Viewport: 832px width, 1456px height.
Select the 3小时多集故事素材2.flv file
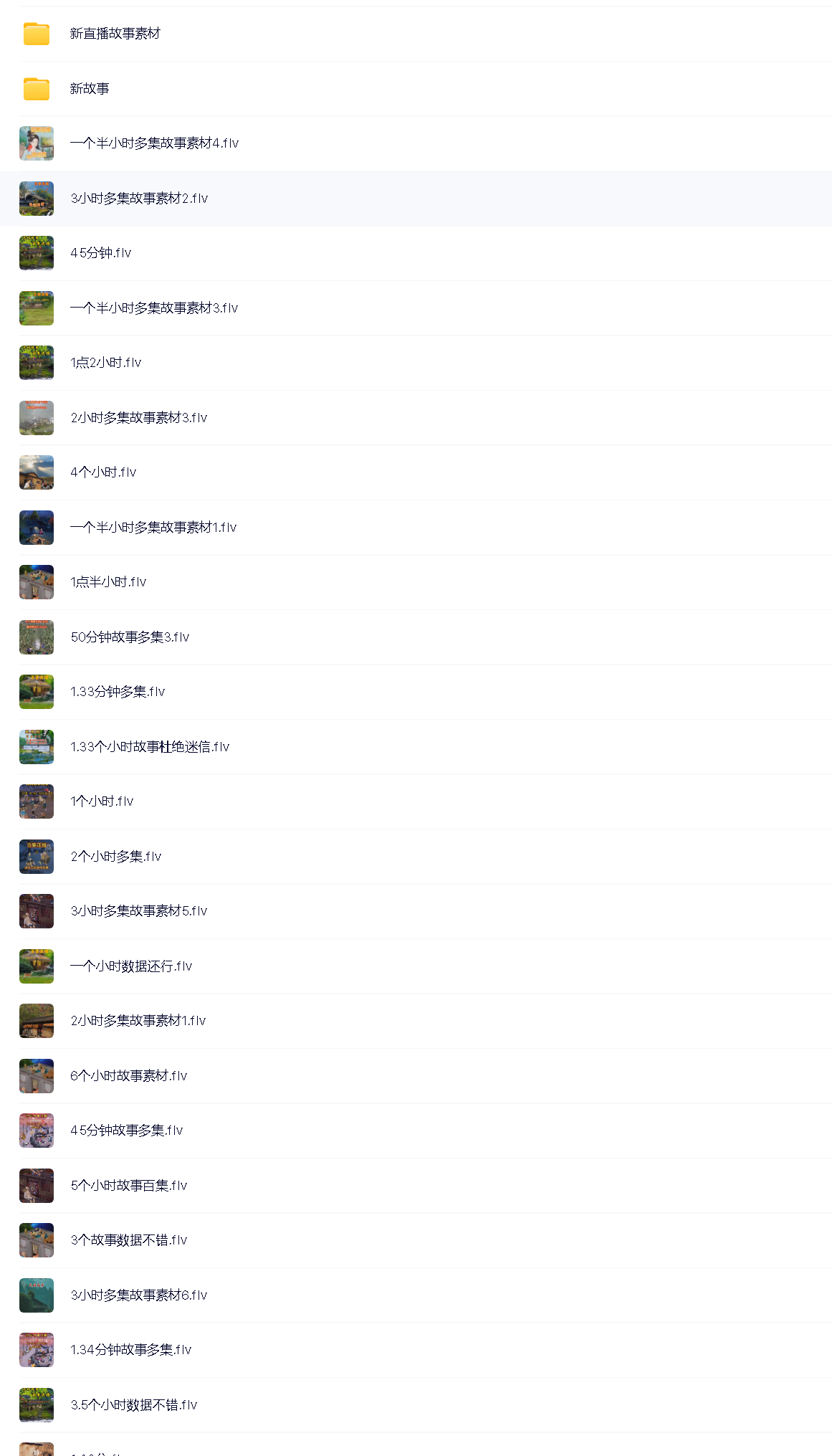[x=139, y=199]
